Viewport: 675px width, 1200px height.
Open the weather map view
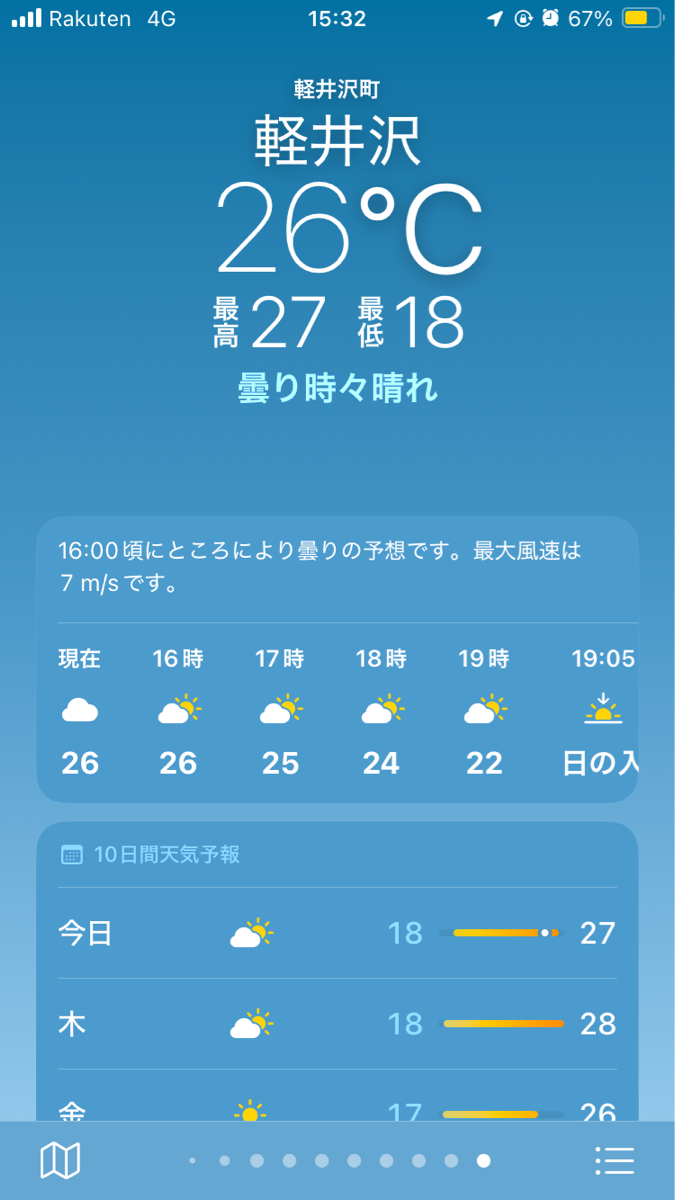[60, 1160]
